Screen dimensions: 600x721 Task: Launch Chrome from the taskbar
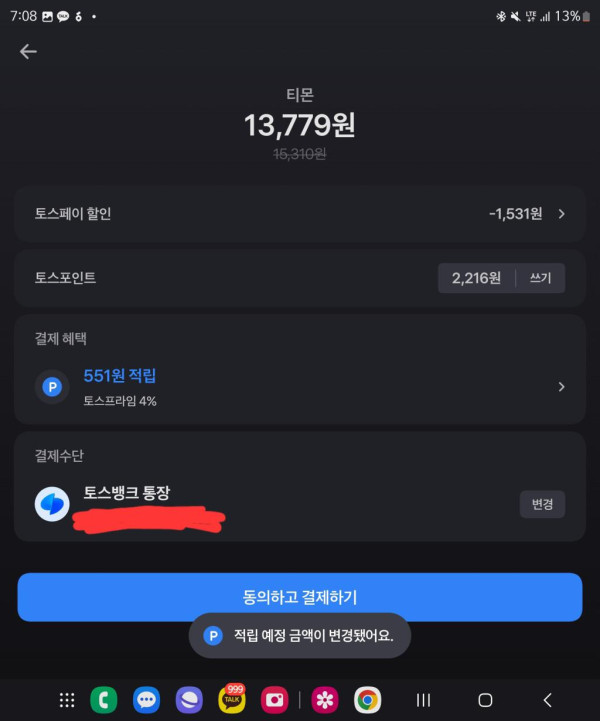pyautogui.click(x=367, y=700)
